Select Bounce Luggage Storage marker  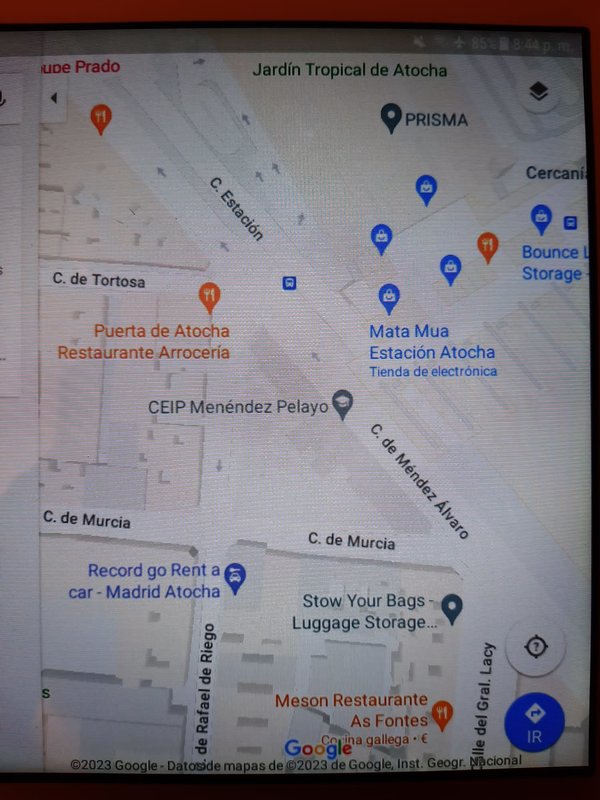[541, 218]
